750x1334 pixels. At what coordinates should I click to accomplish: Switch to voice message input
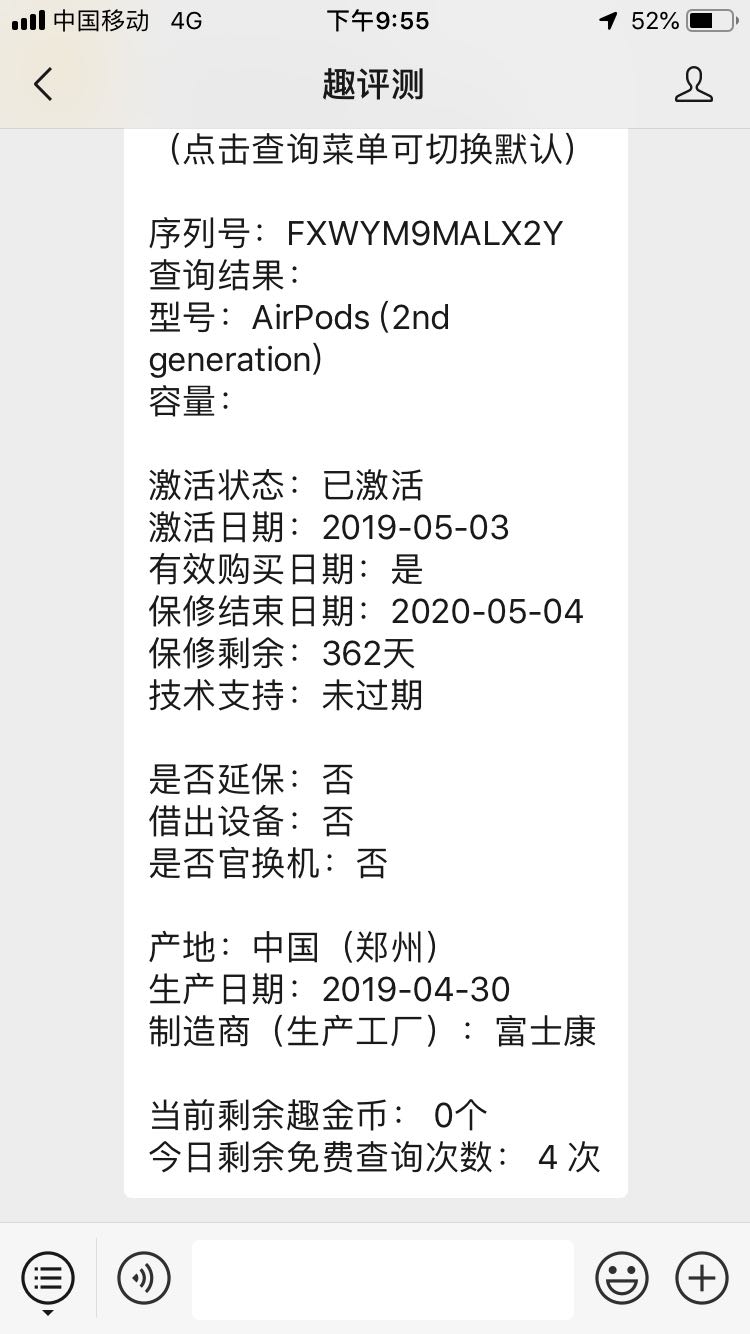[144, 1278]
